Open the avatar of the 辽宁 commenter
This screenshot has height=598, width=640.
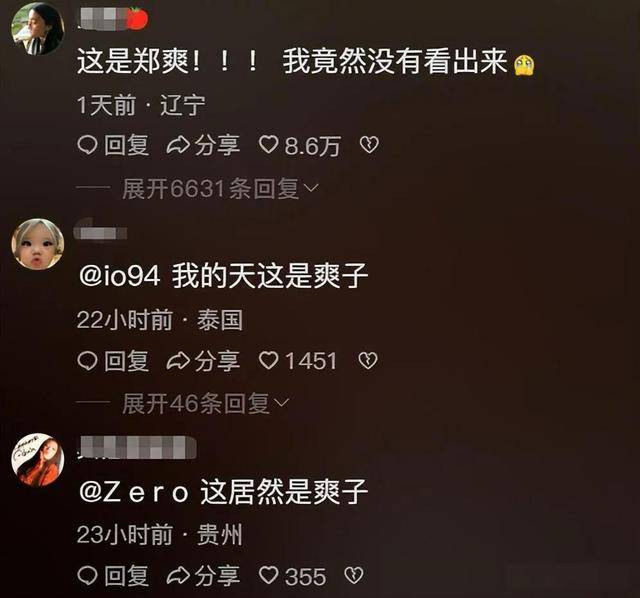(x=38, y=29)
